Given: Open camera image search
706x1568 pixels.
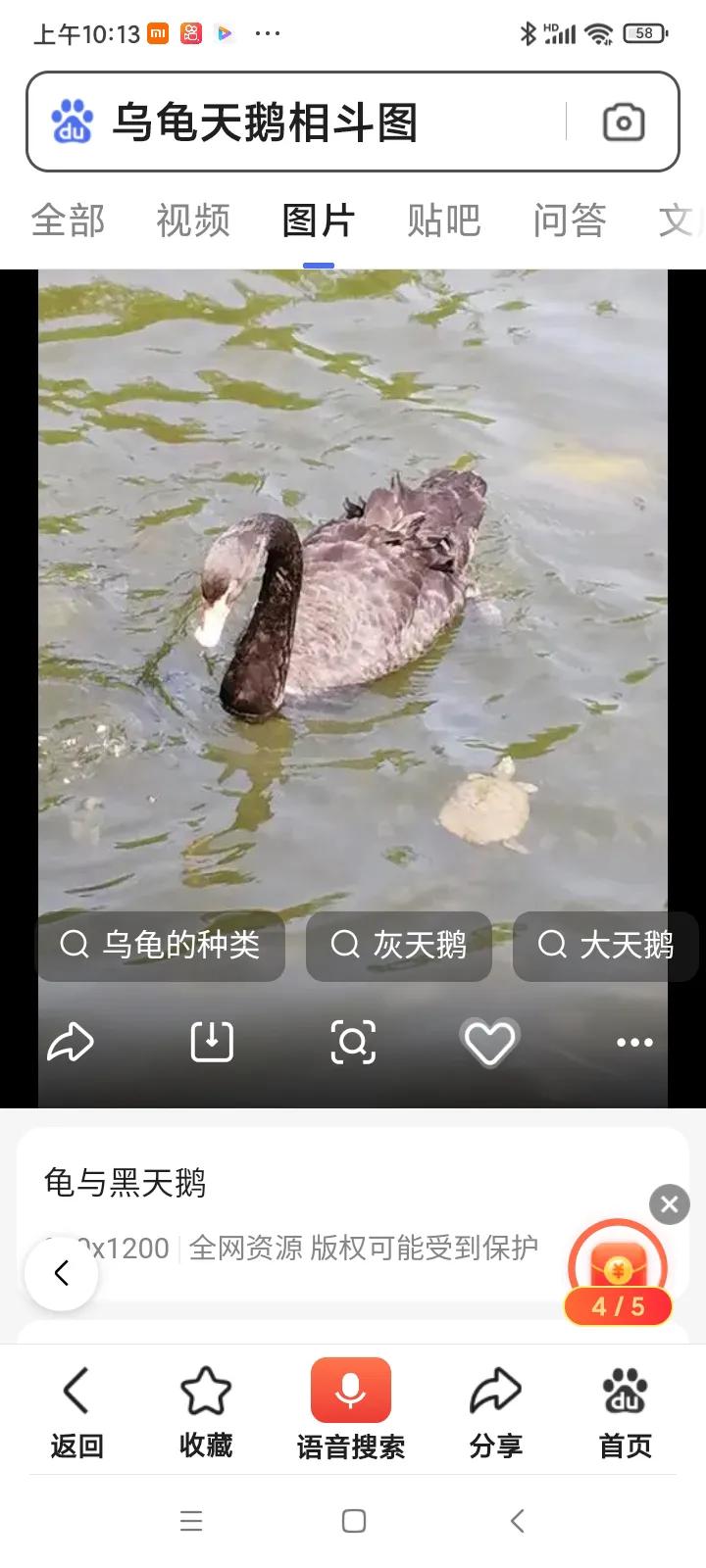Looking at the screenshot, I should coord(623,122).
